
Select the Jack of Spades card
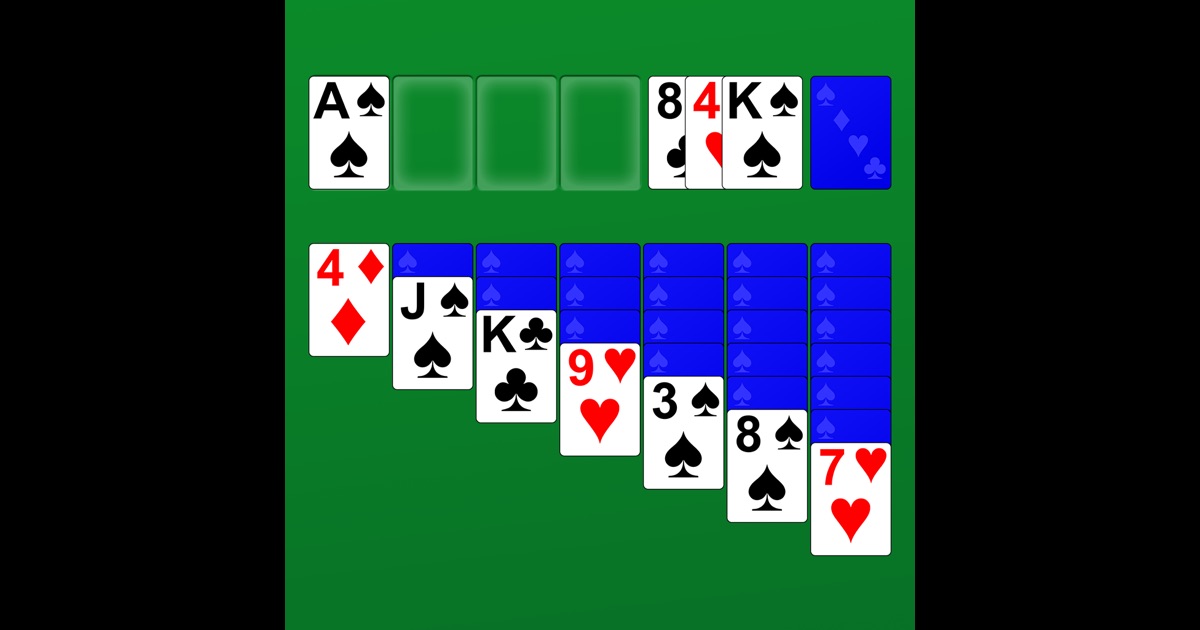(432, 333)
